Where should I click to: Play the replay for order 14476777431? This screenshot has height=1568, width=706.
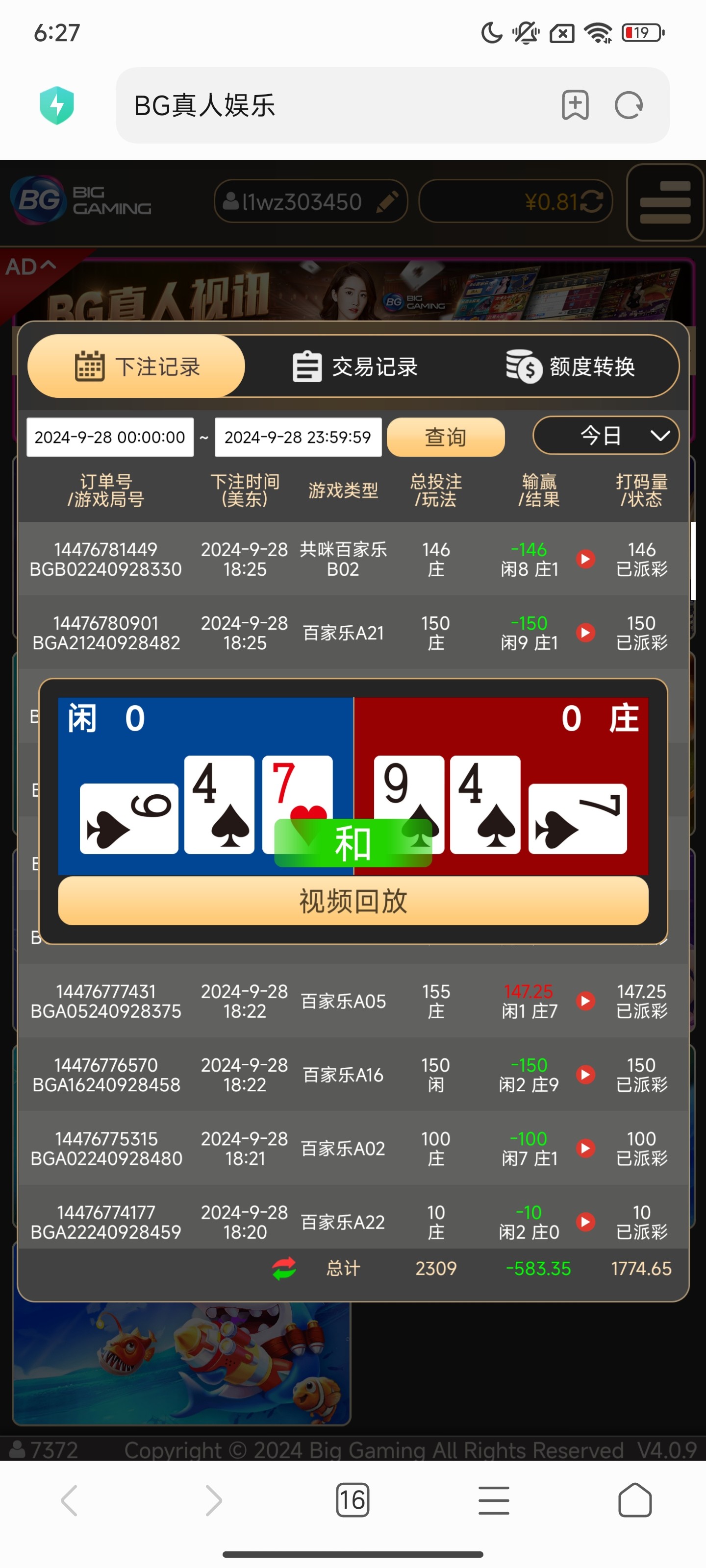[x=585, y=1001]
